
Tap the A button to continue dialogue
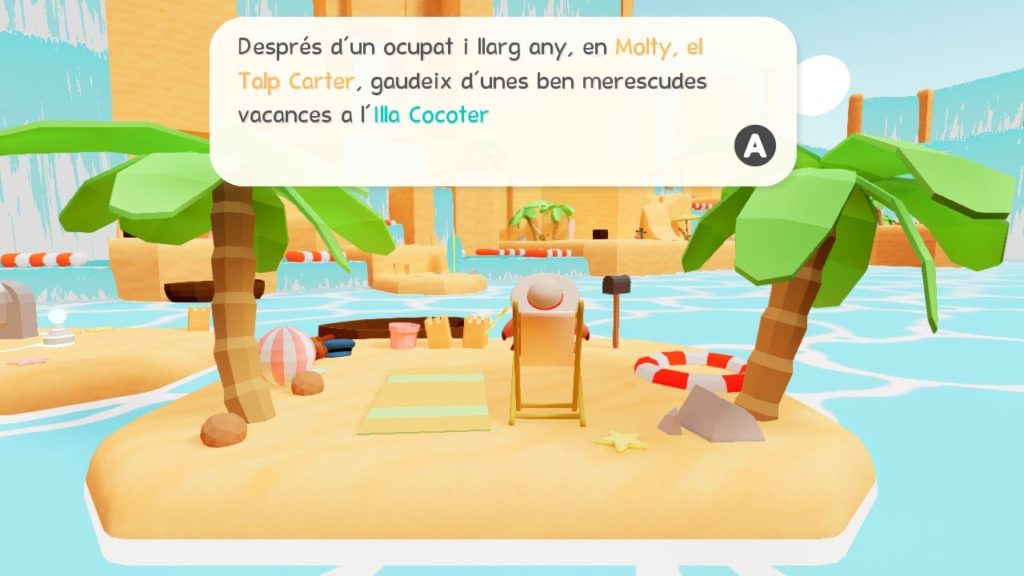pos(755,146)
